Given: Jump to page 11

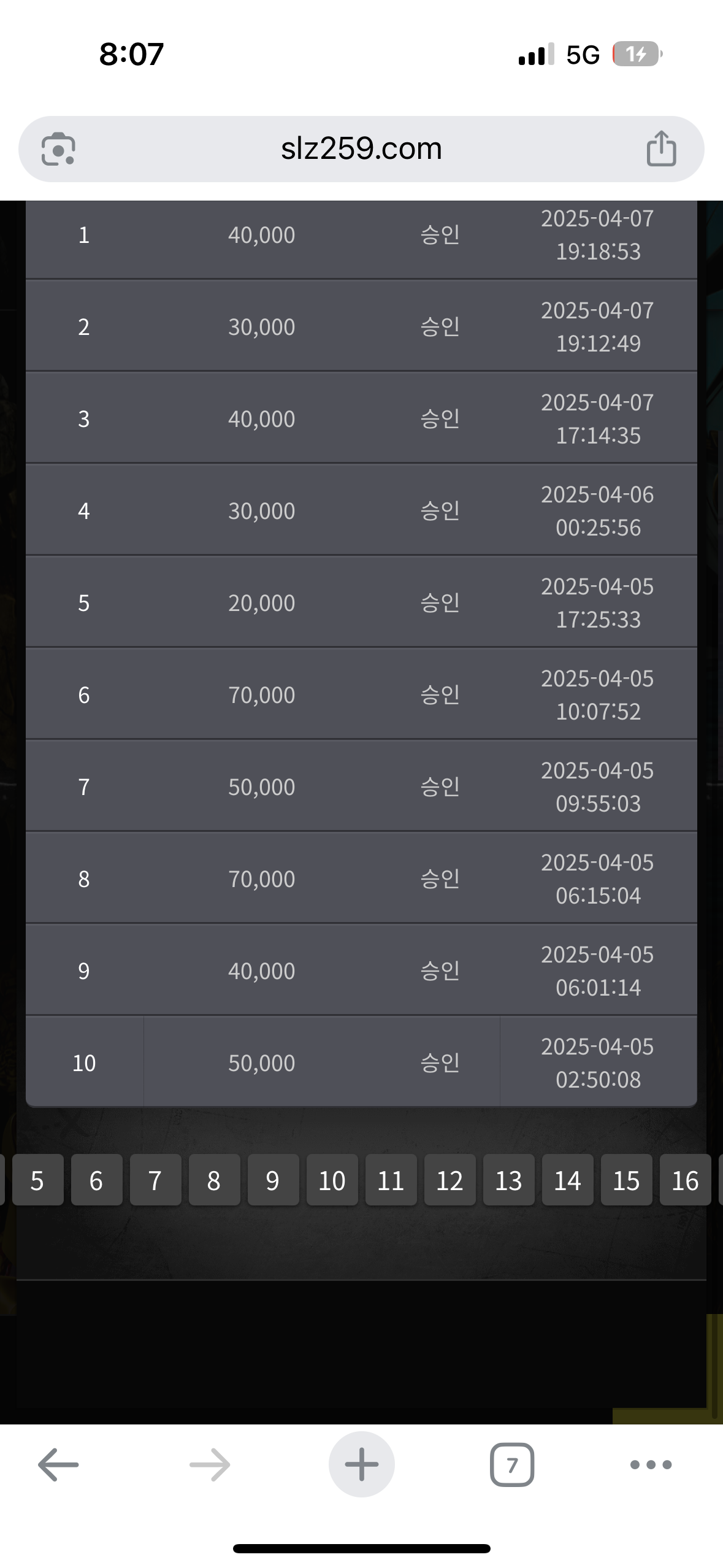Looking at the screenshot, I should click(391, 1180).
